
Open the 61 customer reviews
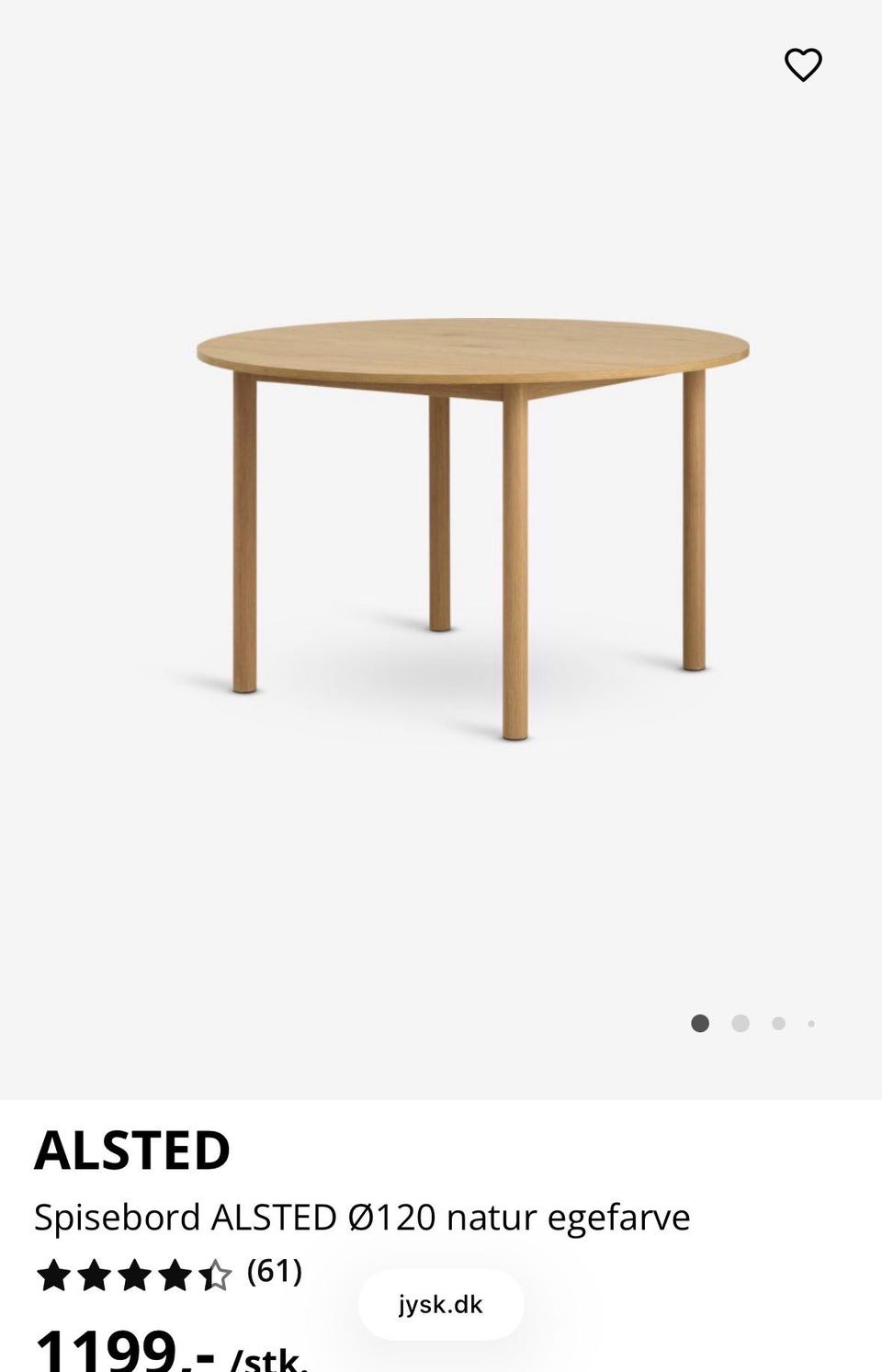pos(274,1271)
